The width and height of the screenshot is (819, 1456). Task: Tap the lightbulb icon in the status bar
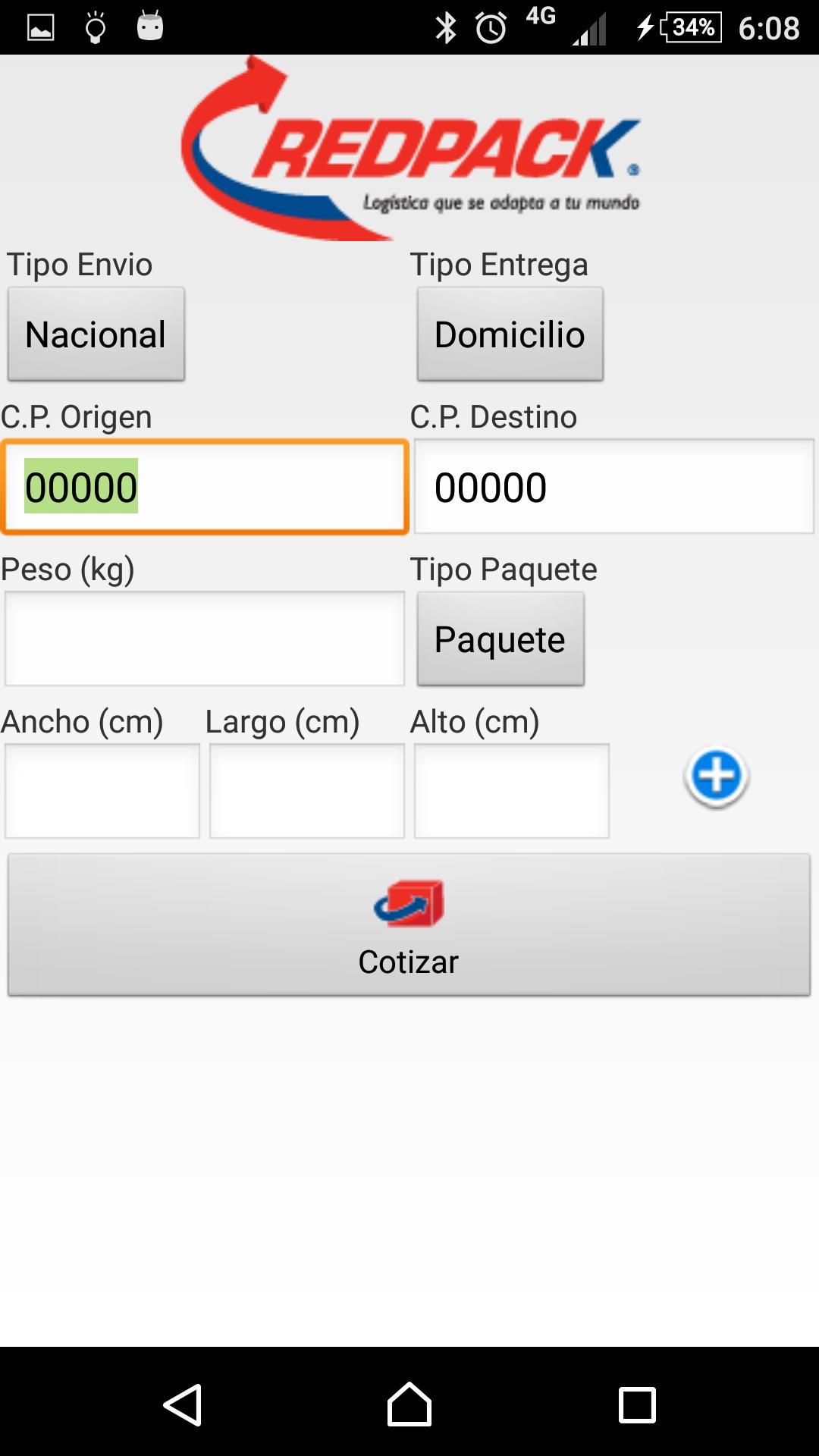95,28
